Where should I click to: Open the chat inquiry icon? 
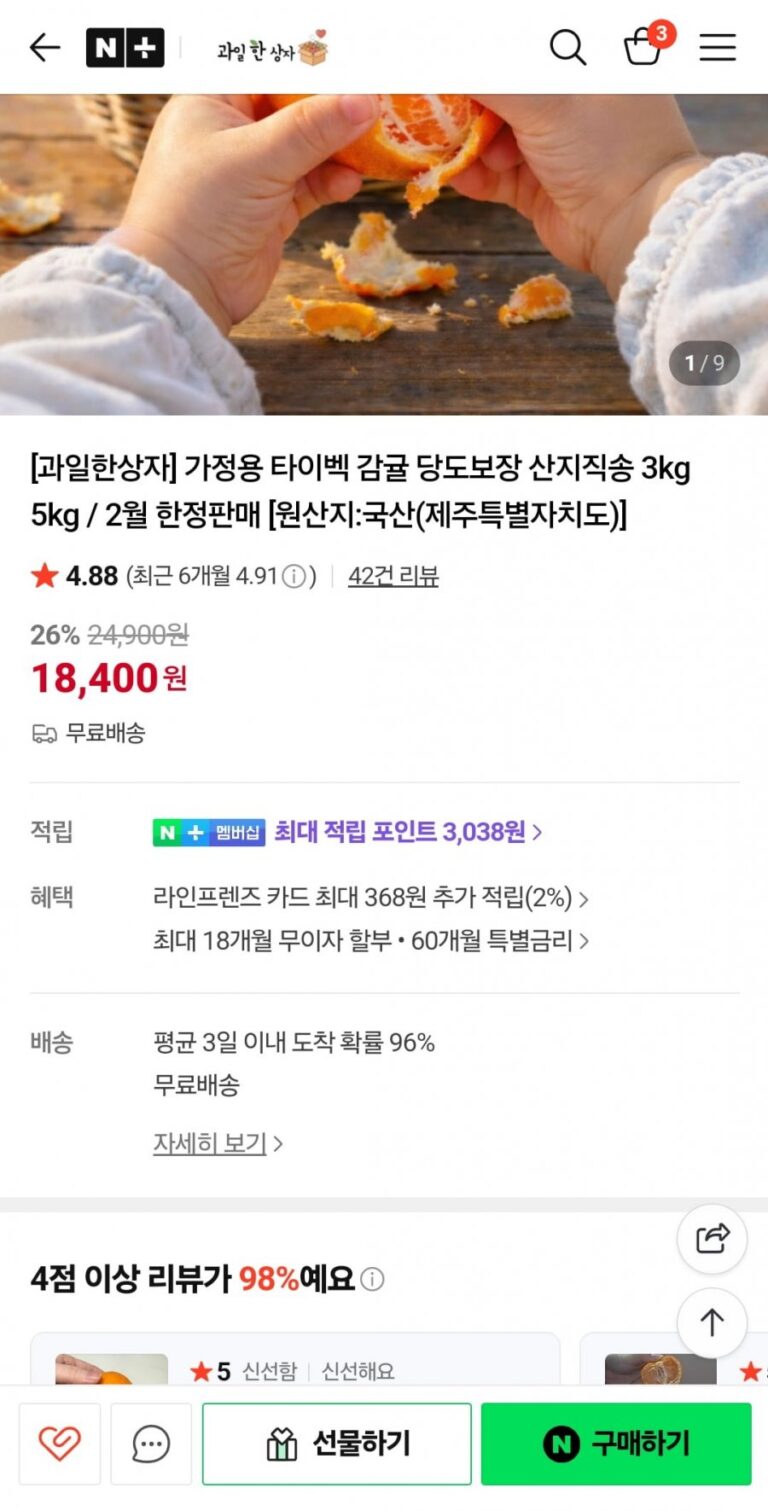click(x=151, y=1443)
